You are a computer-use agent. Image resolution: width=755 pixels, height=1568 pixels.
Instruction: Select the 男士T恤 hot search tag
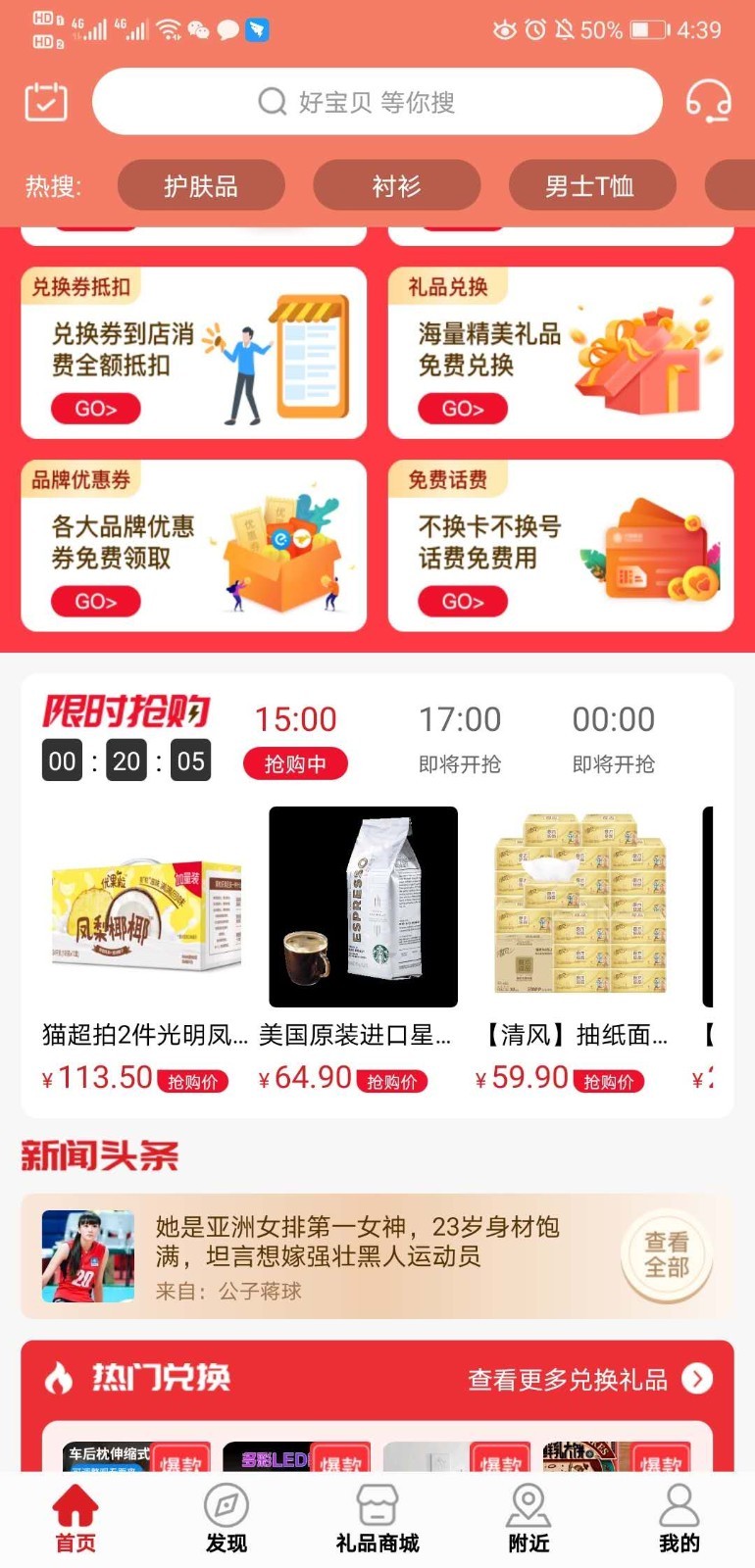point(590,185)
